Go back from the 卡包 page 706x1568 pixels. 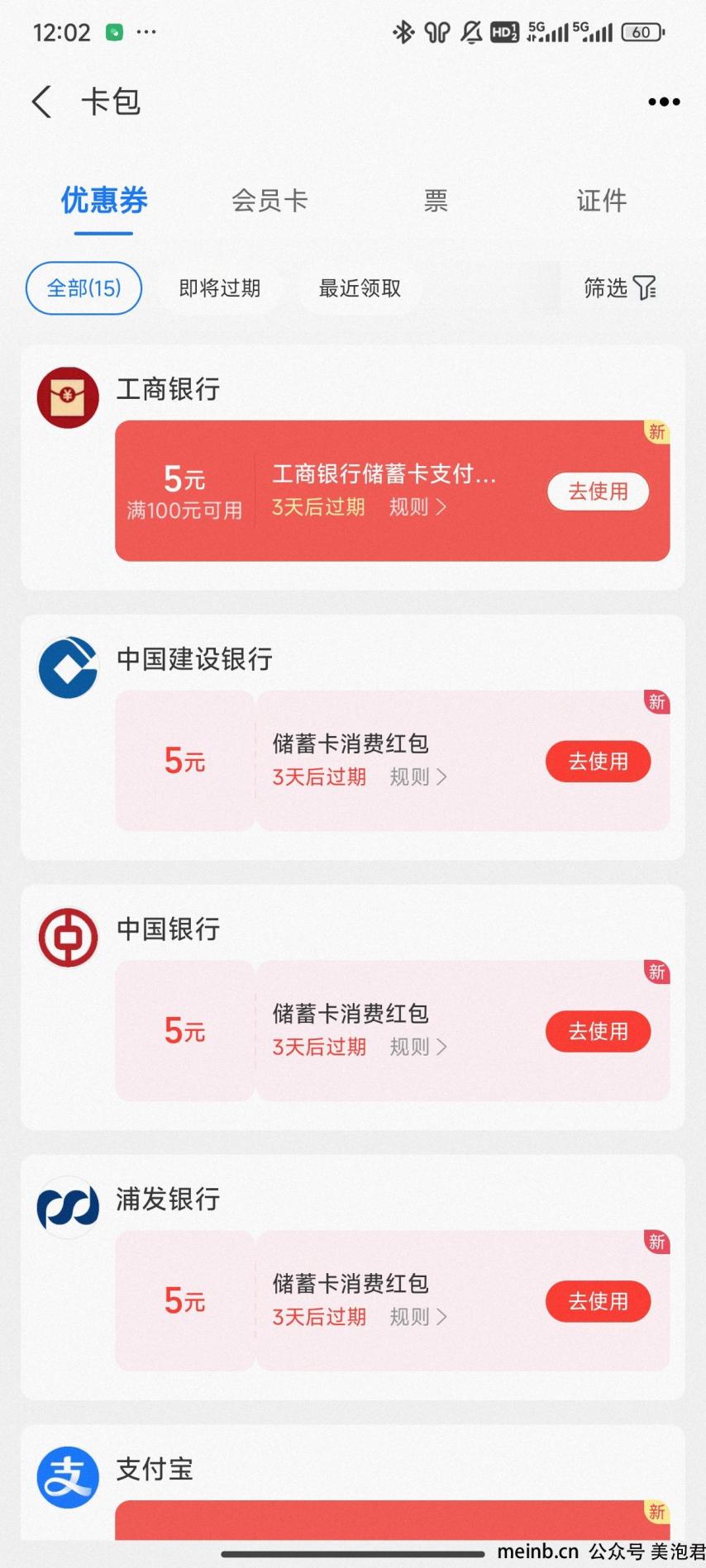[x=42, y=102]
